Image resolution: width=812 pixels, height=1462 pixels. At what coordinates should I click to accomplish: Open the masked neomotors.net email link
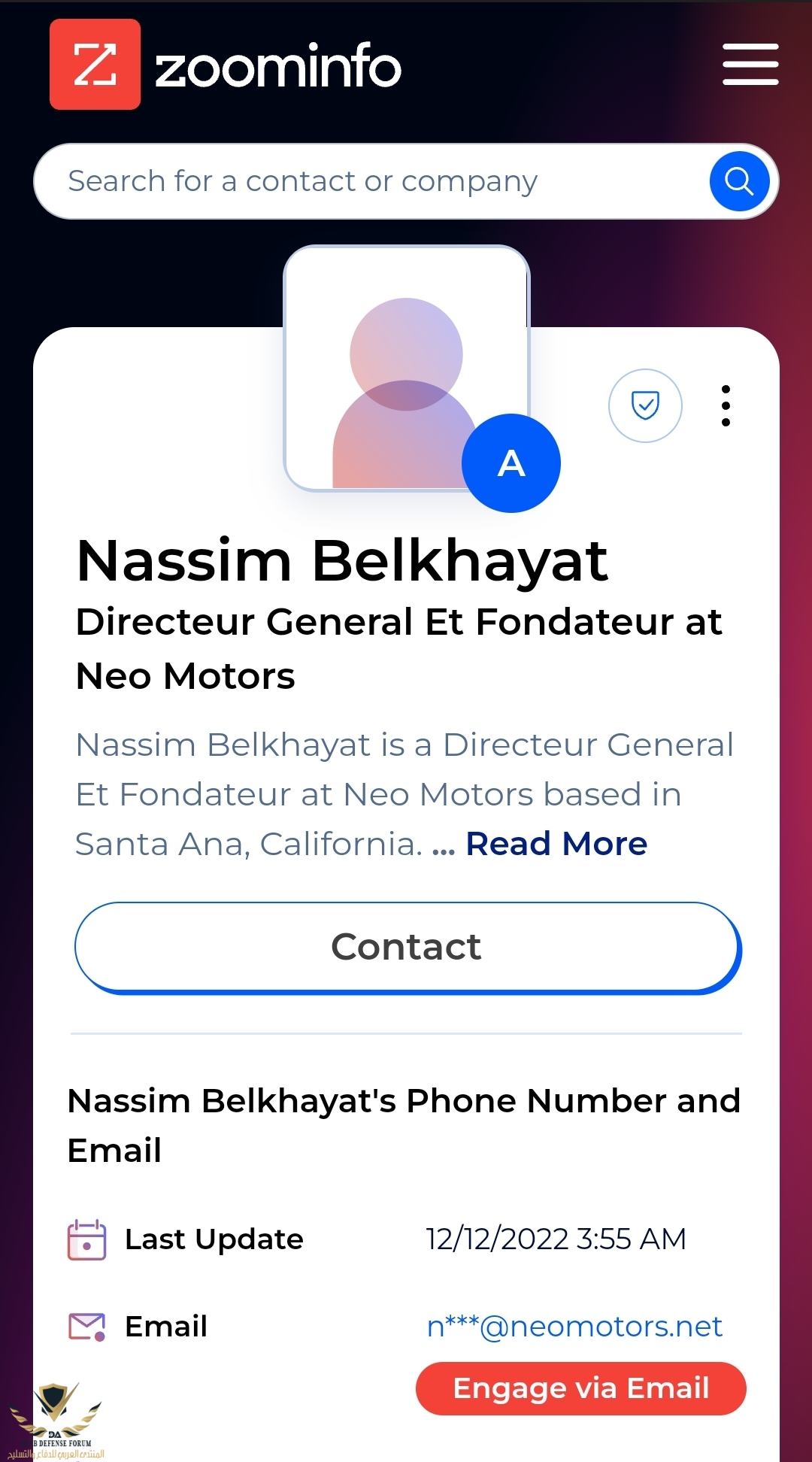pyautogui.click(x=574, y=1327)
